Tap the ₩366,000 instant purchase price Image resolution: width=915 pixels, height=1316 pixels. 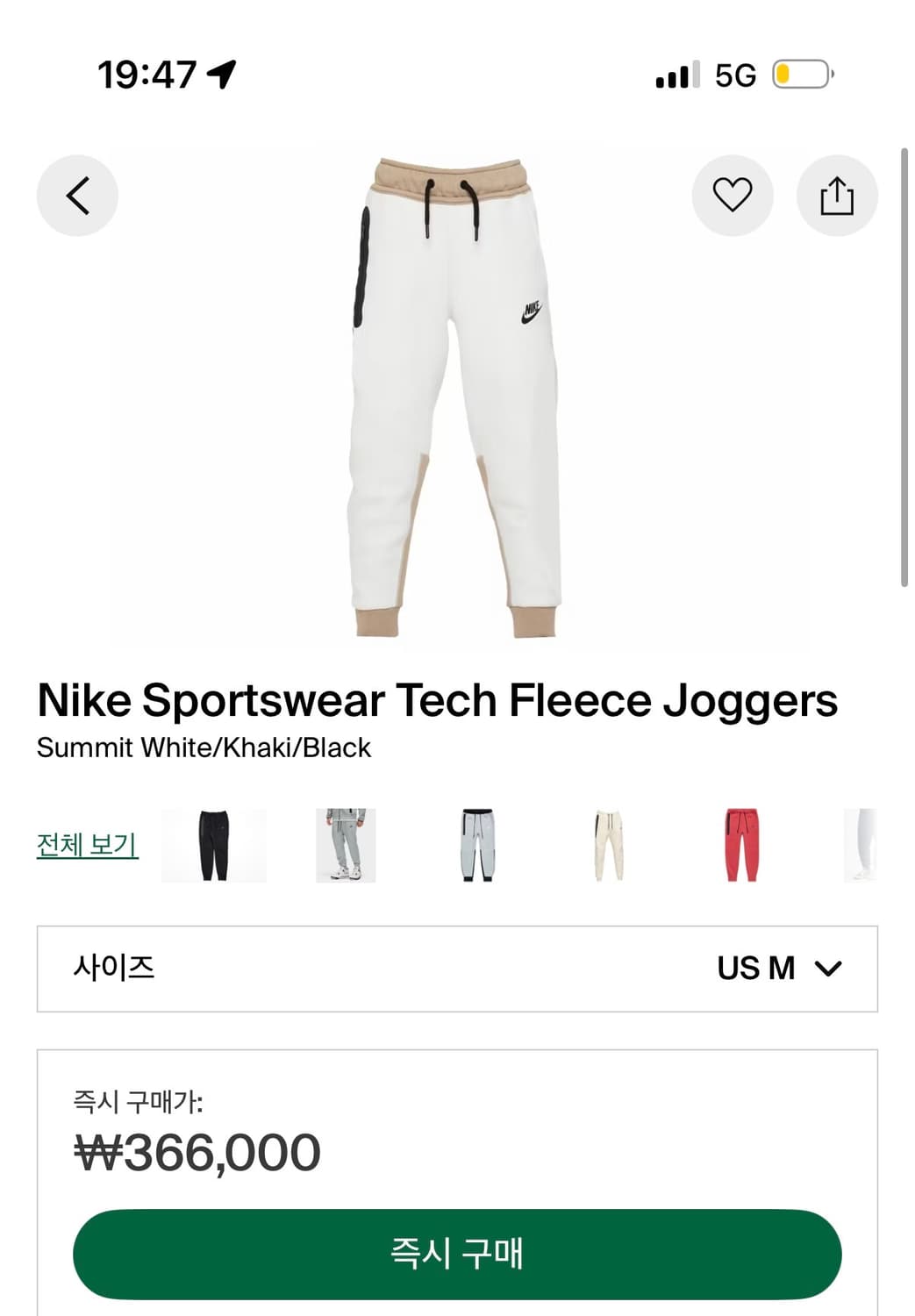click(197, 1151)
